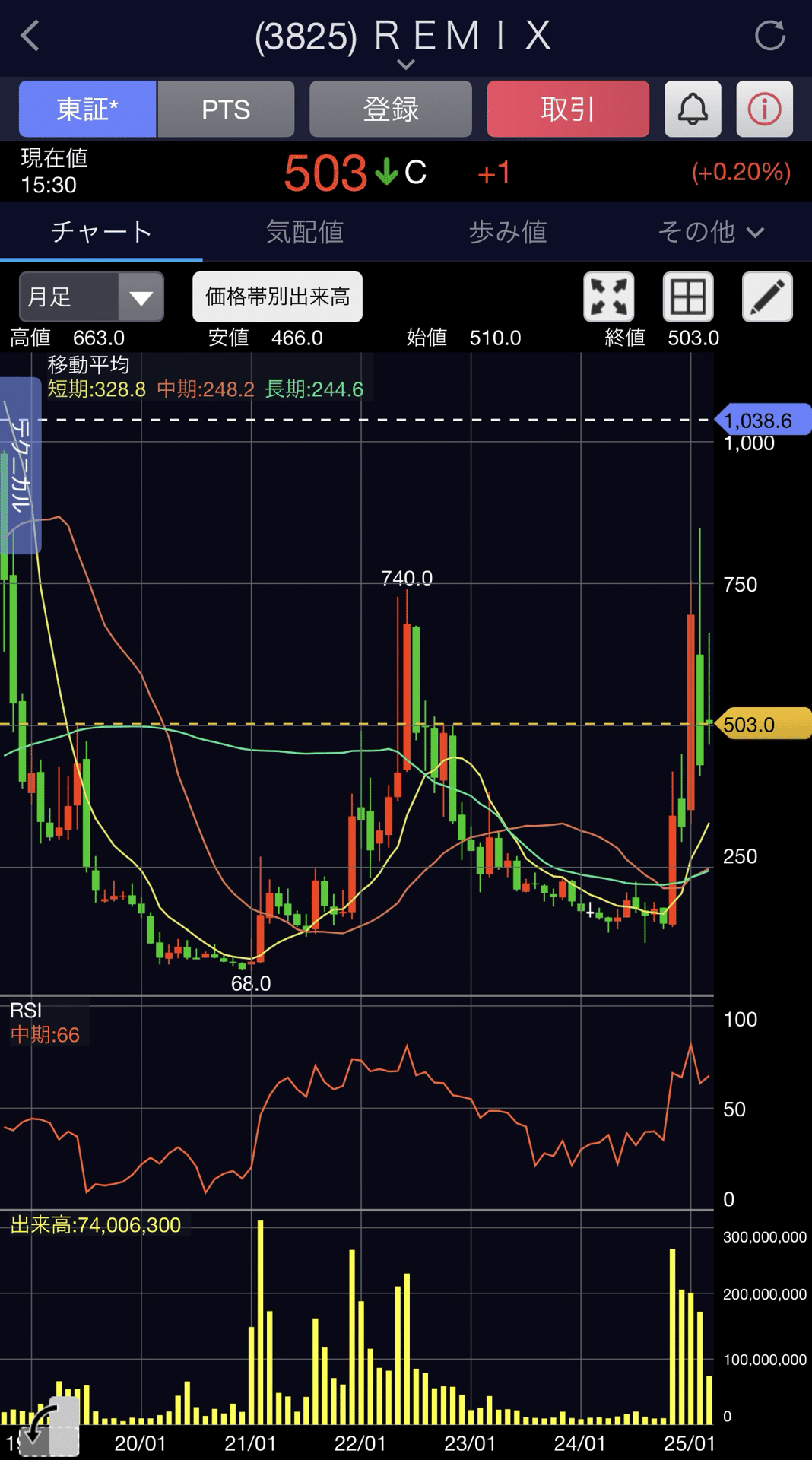The width and height of the screenshot is (812, 1460).
Task: Switch to the PTS market
Action: click(x=226, y=109)
